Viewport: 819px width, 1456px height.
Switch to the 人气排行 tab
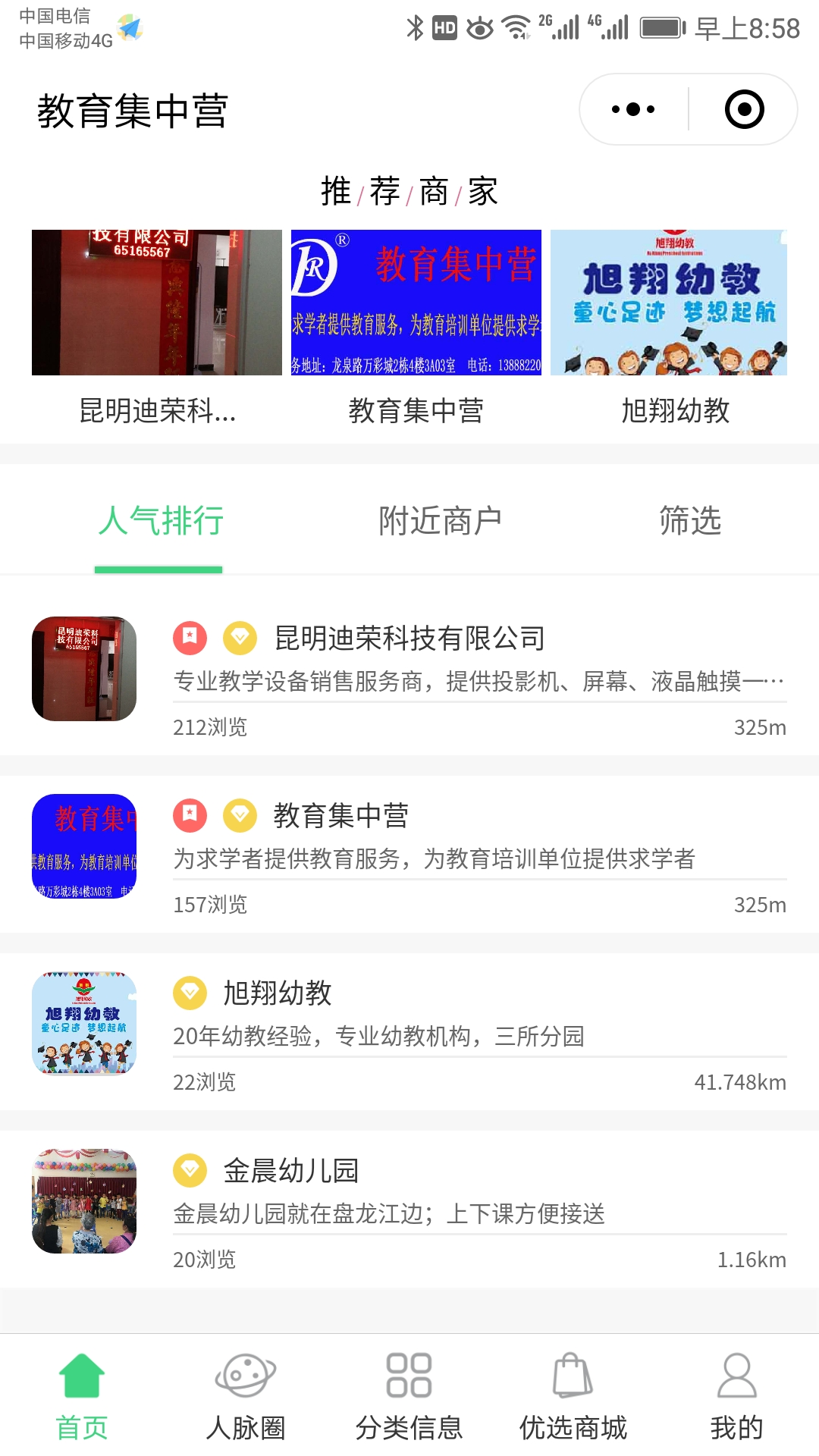pyautogui.click(x=160, y=522)
